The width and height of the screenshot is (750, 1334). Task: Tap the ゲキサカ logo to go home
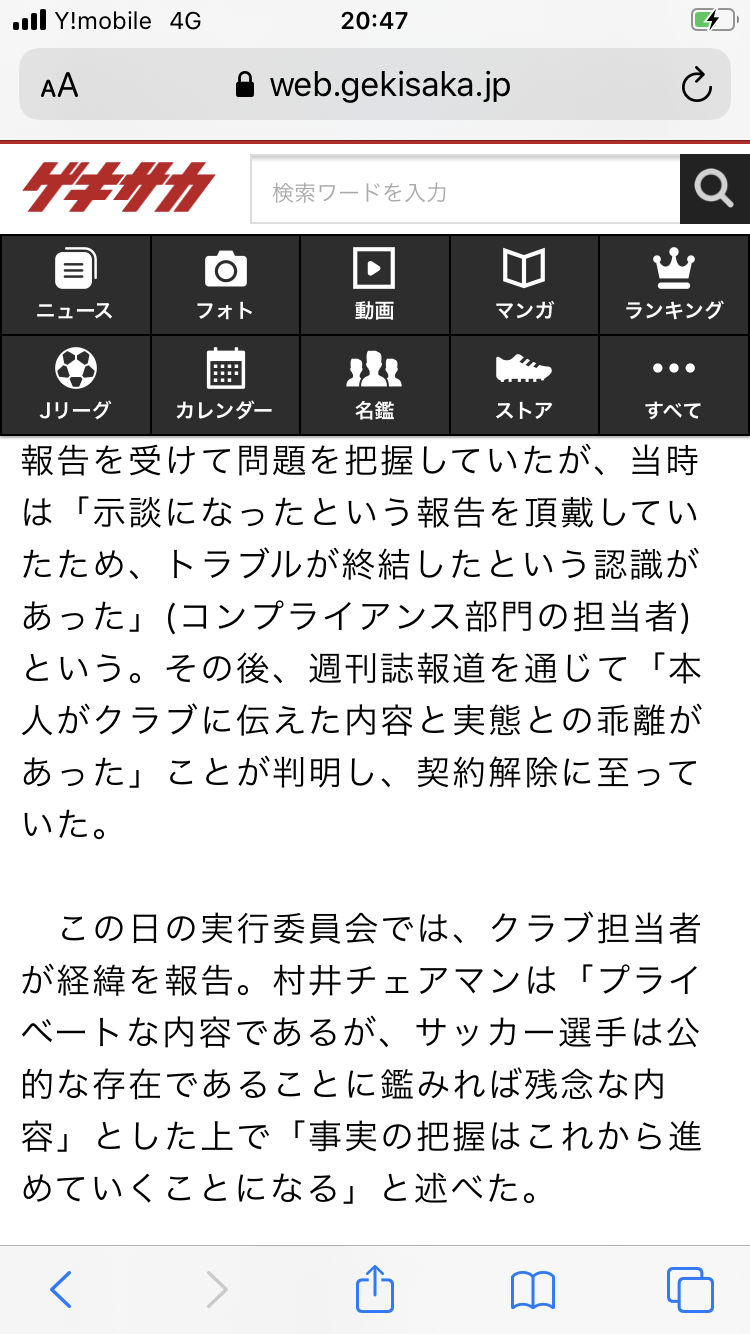(x=120, y=187)
